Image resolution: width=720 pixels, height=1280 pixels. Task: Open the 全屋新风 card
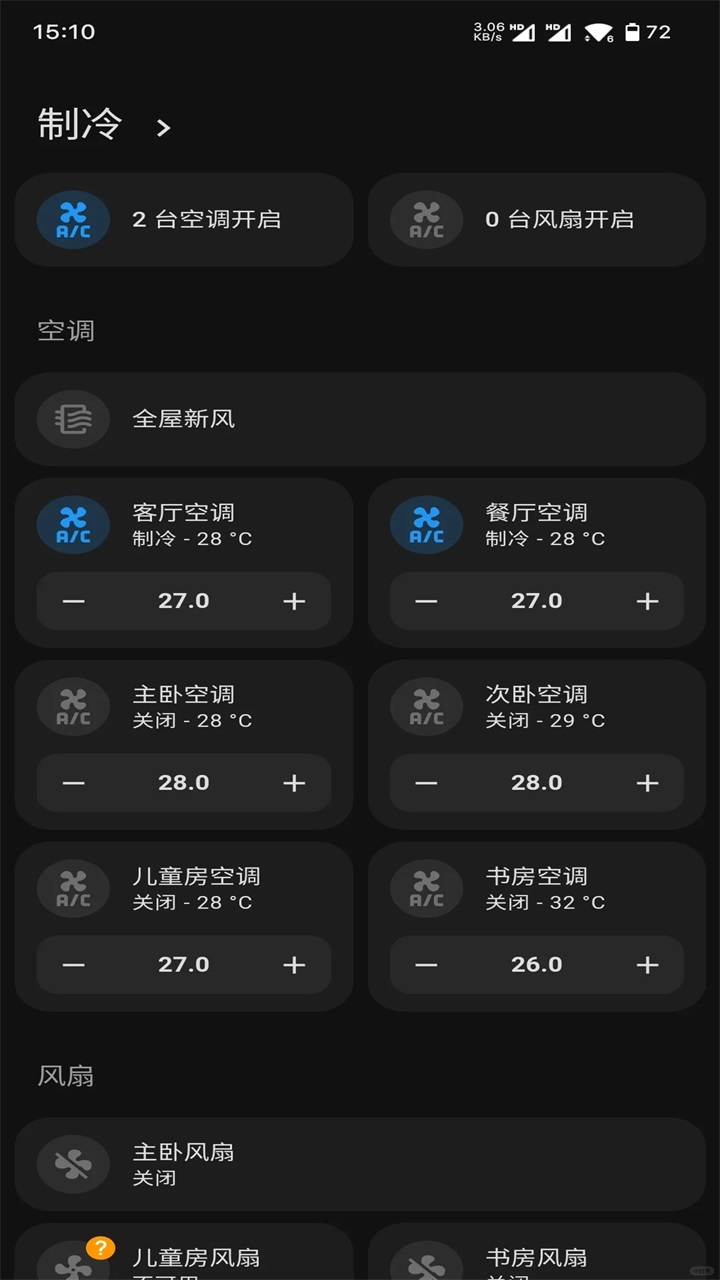[x=360, y=419]
